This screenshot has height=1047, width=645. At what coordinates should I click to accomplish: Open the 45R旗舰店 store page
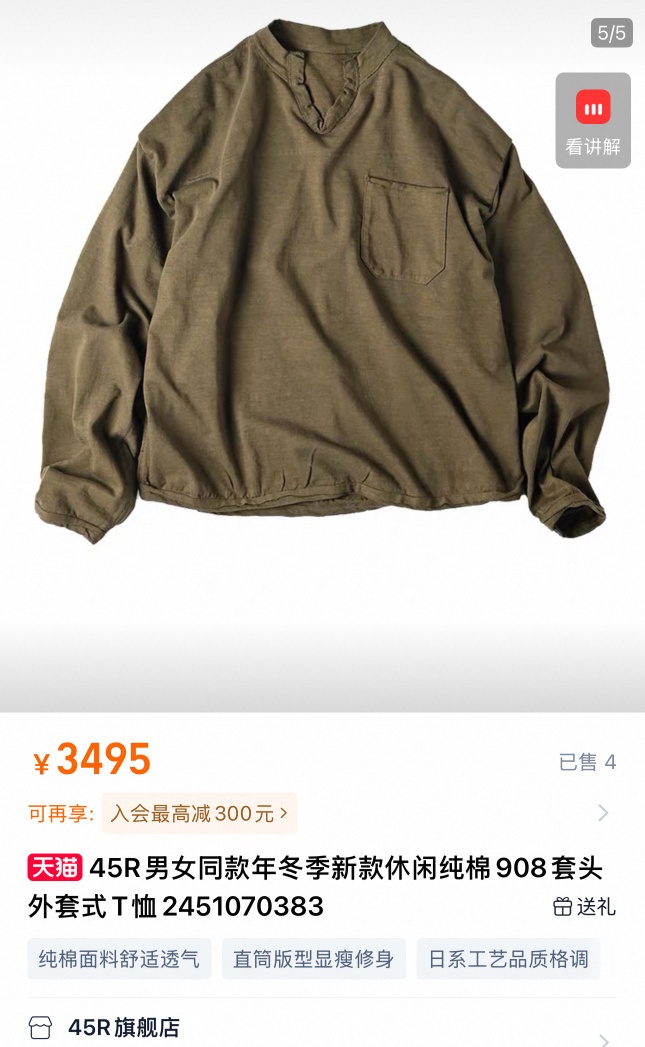coord(123,1027)
